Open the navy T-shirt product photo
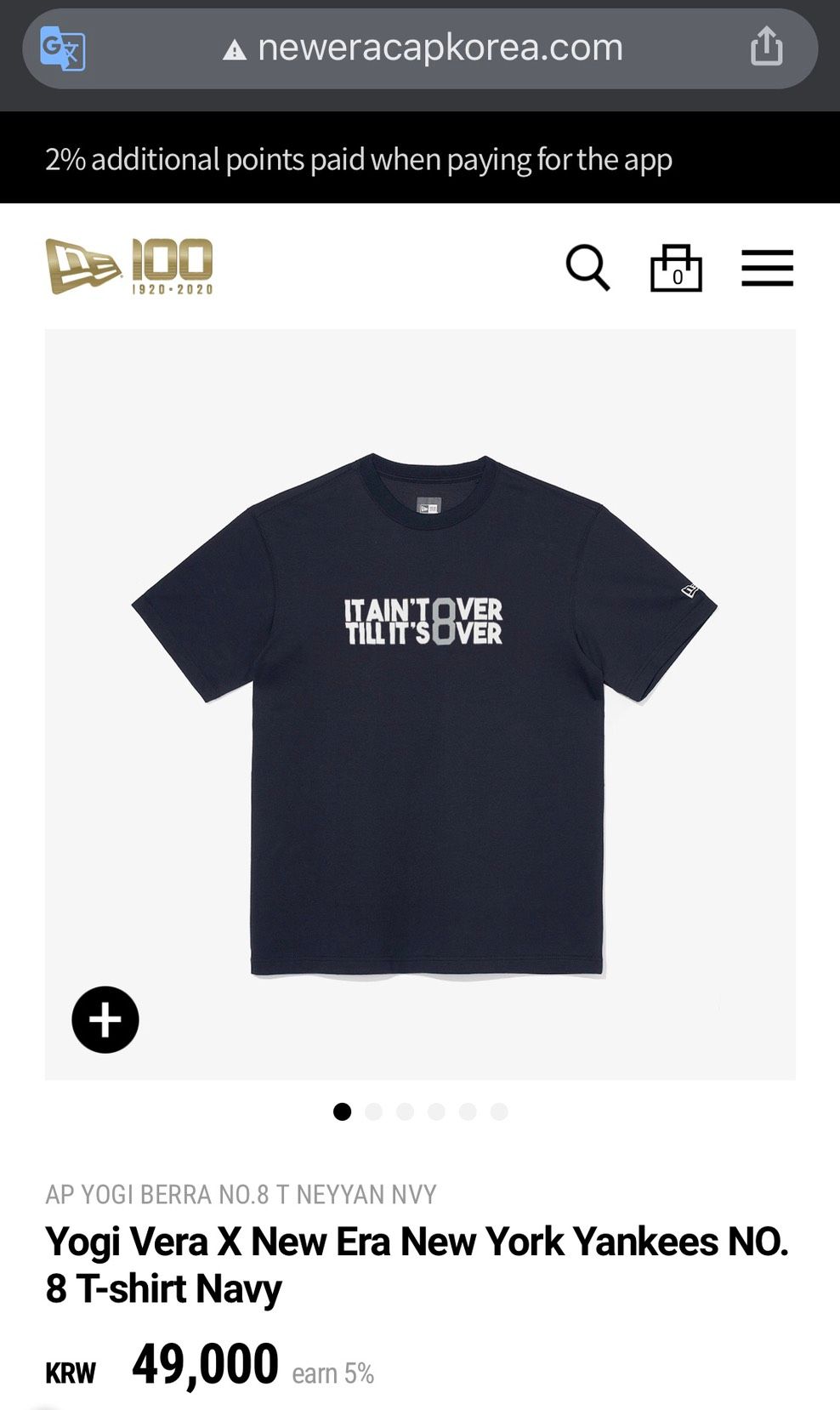 pos(423,713)
